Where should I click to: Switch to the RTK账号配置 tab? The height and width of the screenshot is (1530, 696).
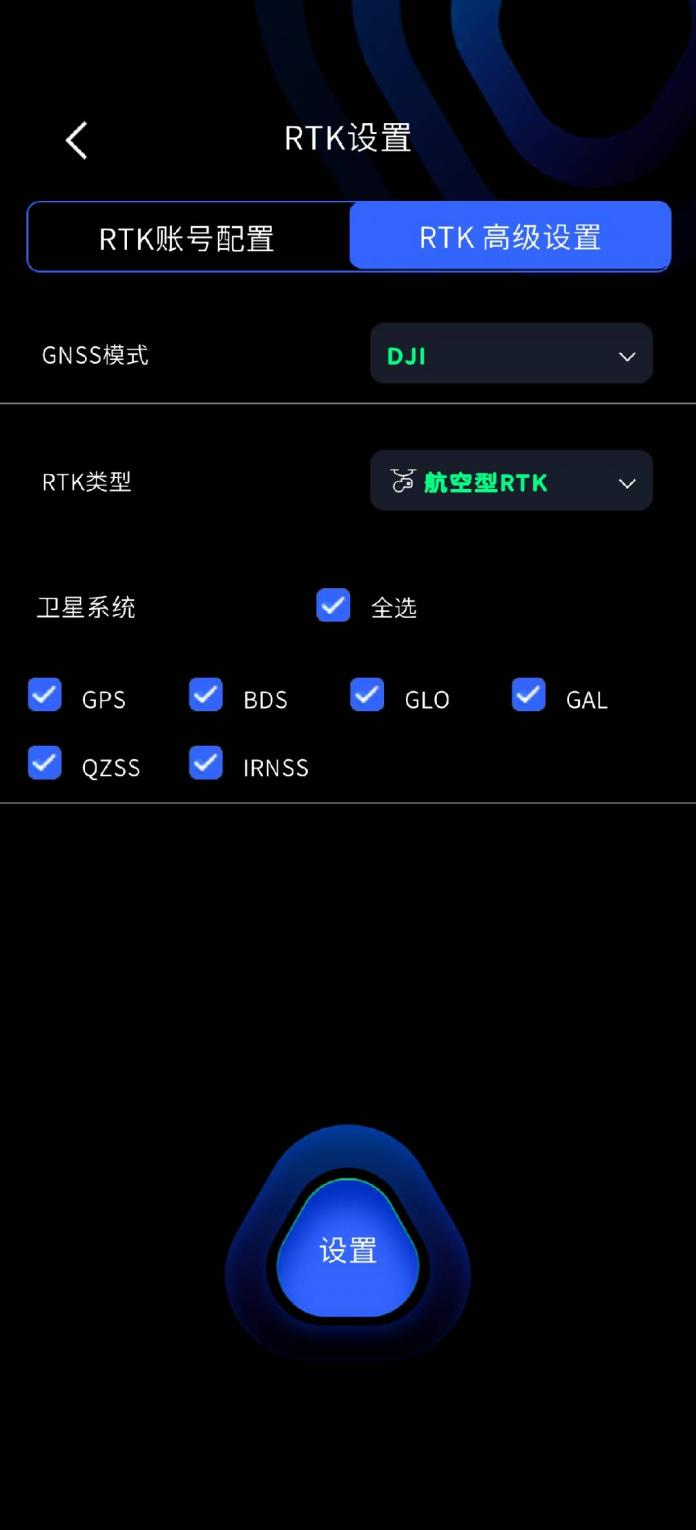point(187,238)
